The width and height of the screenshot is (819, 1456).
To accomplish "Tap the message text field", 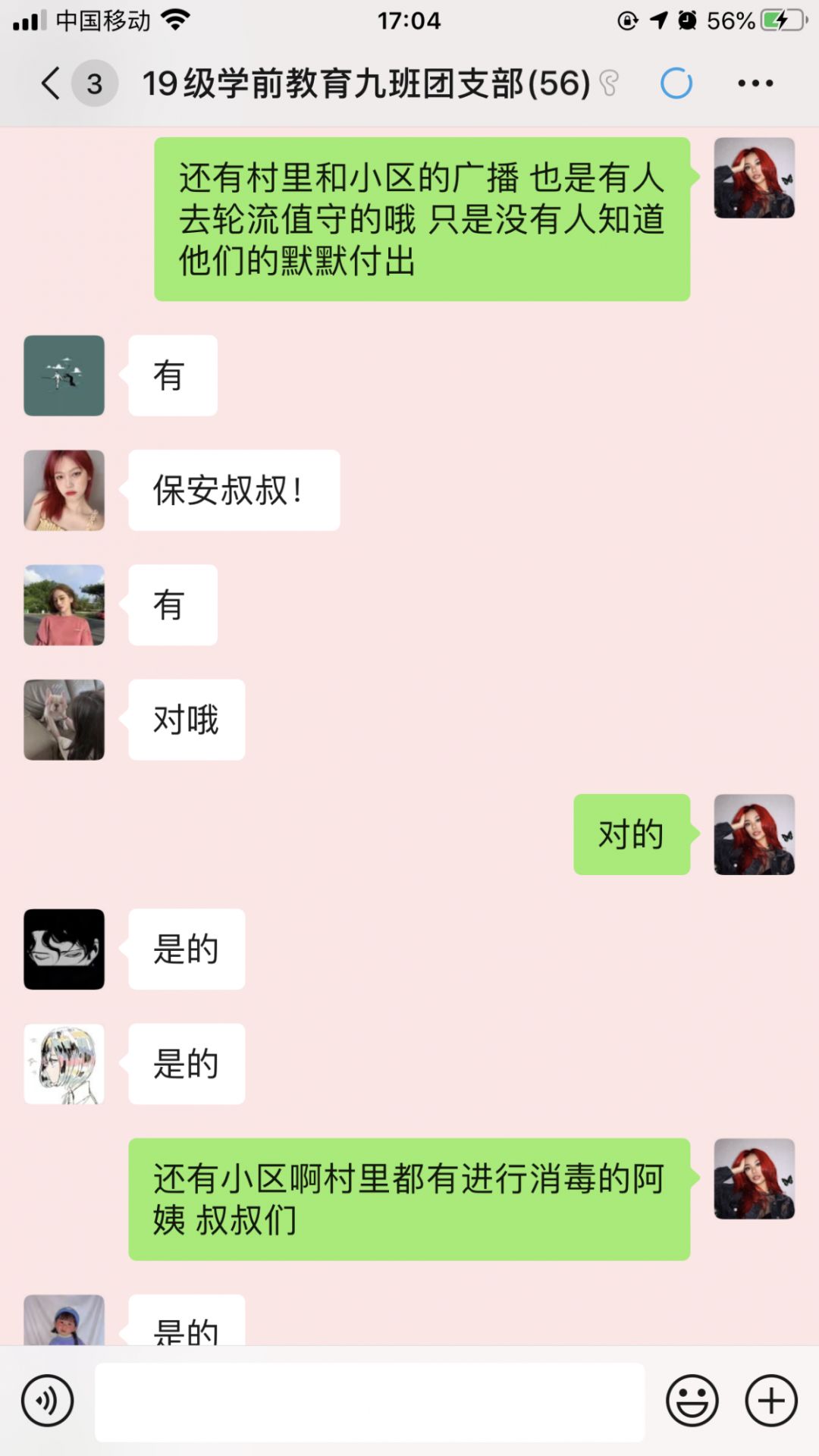I will [369, 1401].
